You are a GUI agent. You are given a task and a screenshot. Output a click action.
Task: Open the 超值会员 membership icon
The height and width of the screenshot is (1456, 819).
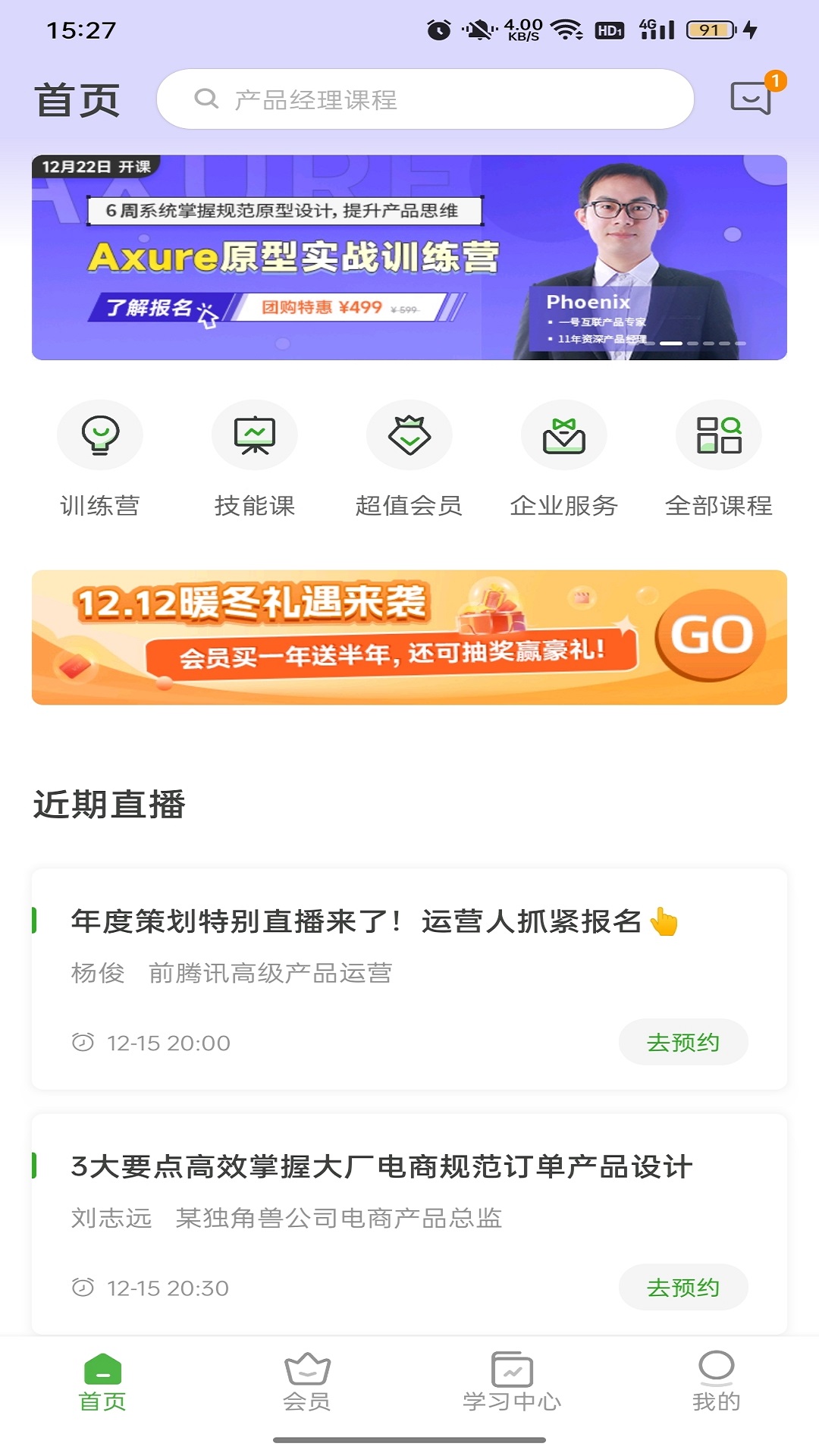(x=409, y=434)
